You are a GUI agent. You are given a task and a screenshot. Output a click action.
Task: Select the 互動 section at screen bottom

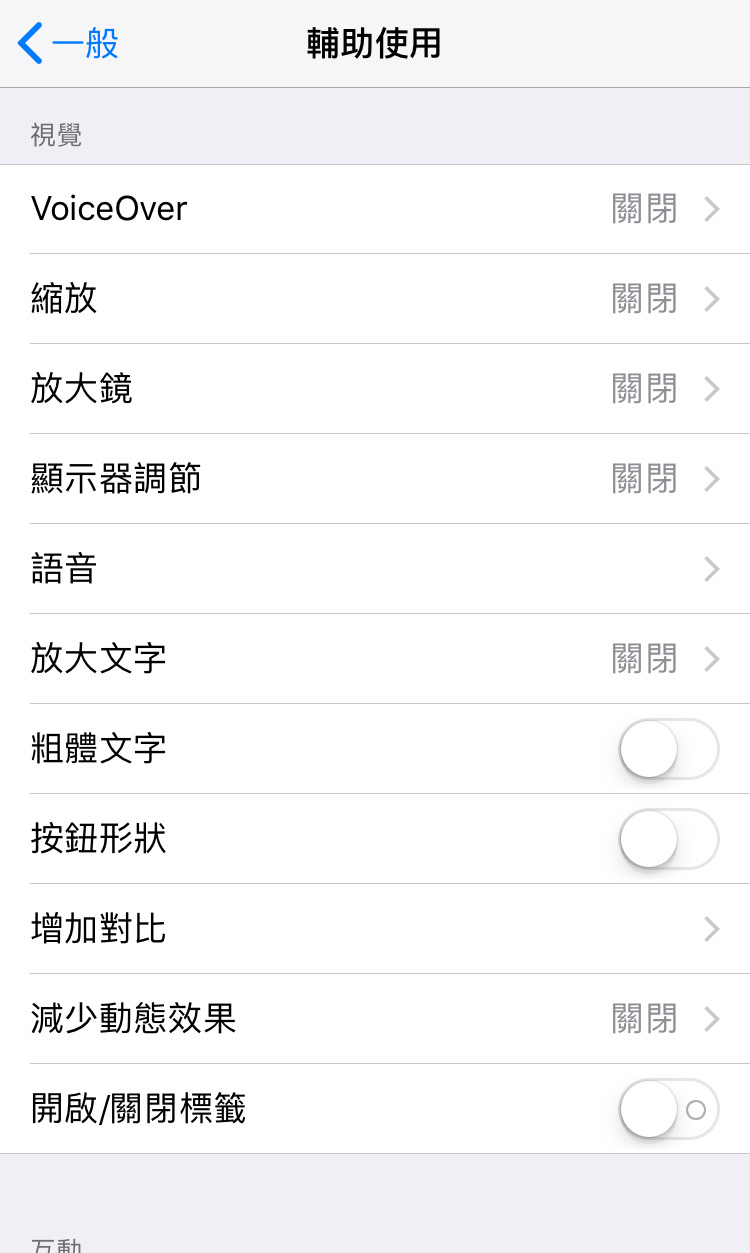[55, 1243]
